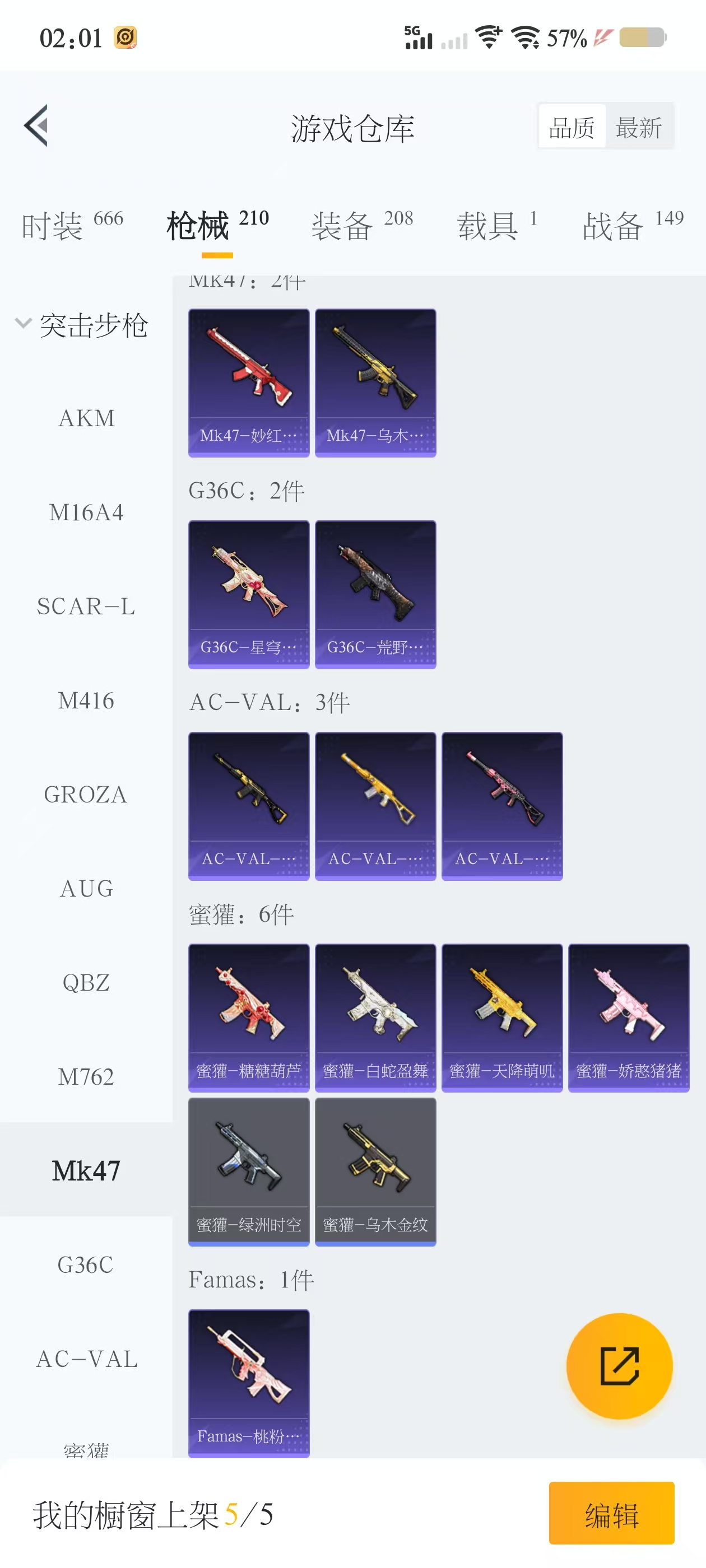This screenshot has width=706, height=1568.
Task: Open the Mk47-妙红 skin tile
Action: point(249,382)
